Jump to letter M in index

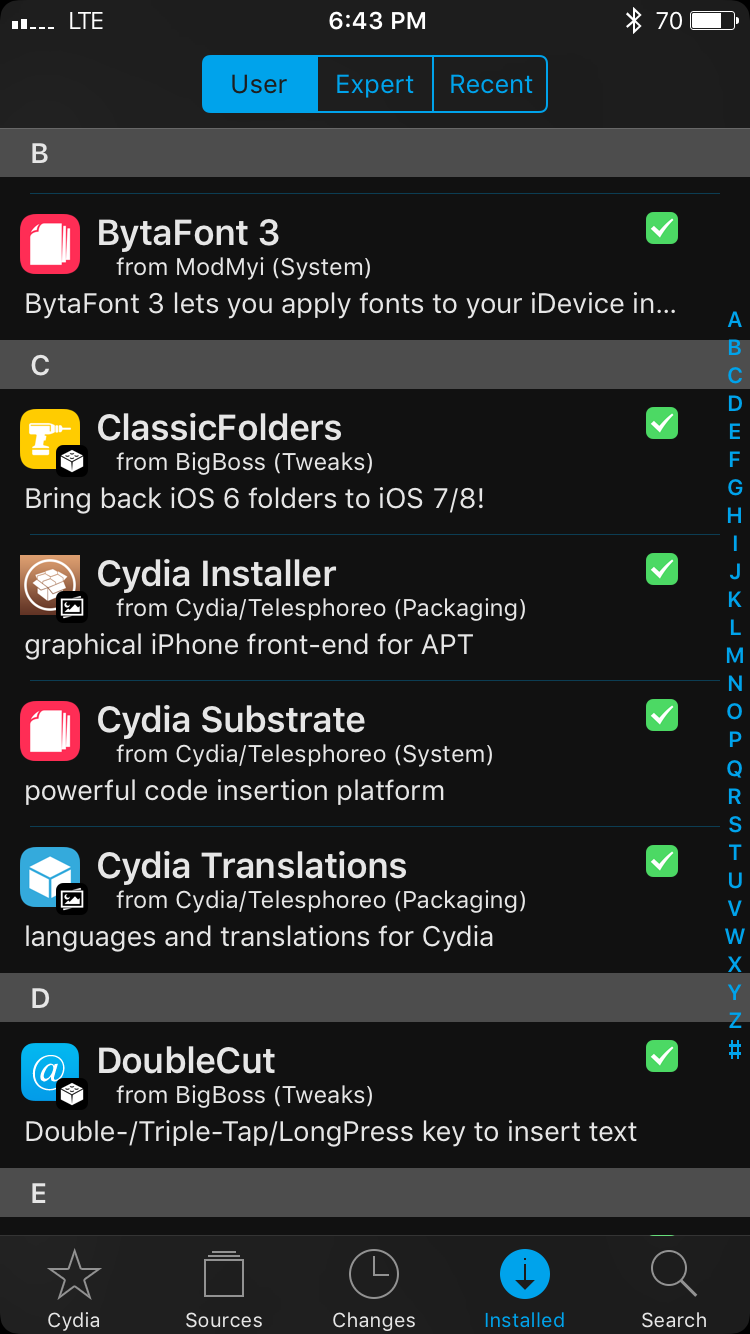coord(735,656)
